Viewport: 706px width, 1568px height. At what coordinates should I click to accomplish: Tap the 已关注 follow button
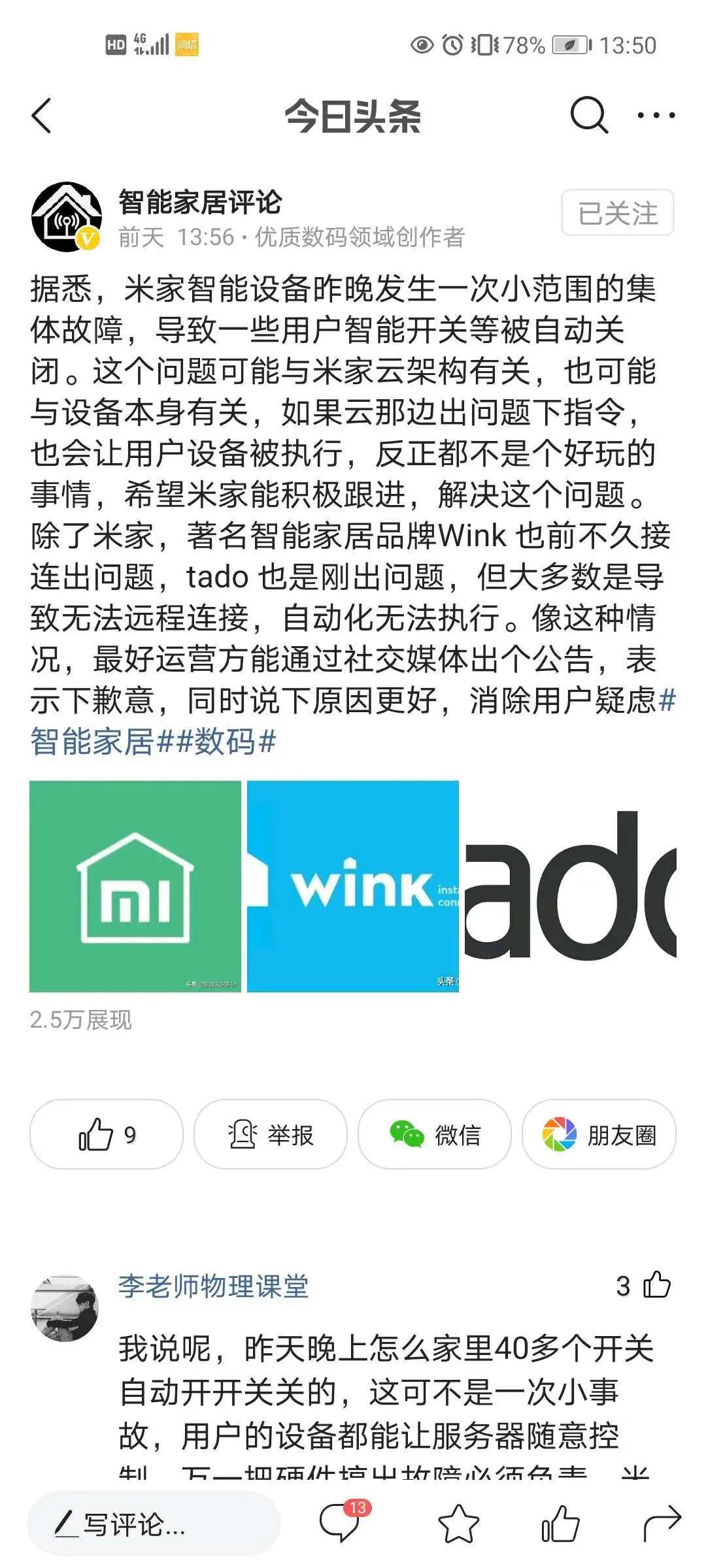[617, 213]
